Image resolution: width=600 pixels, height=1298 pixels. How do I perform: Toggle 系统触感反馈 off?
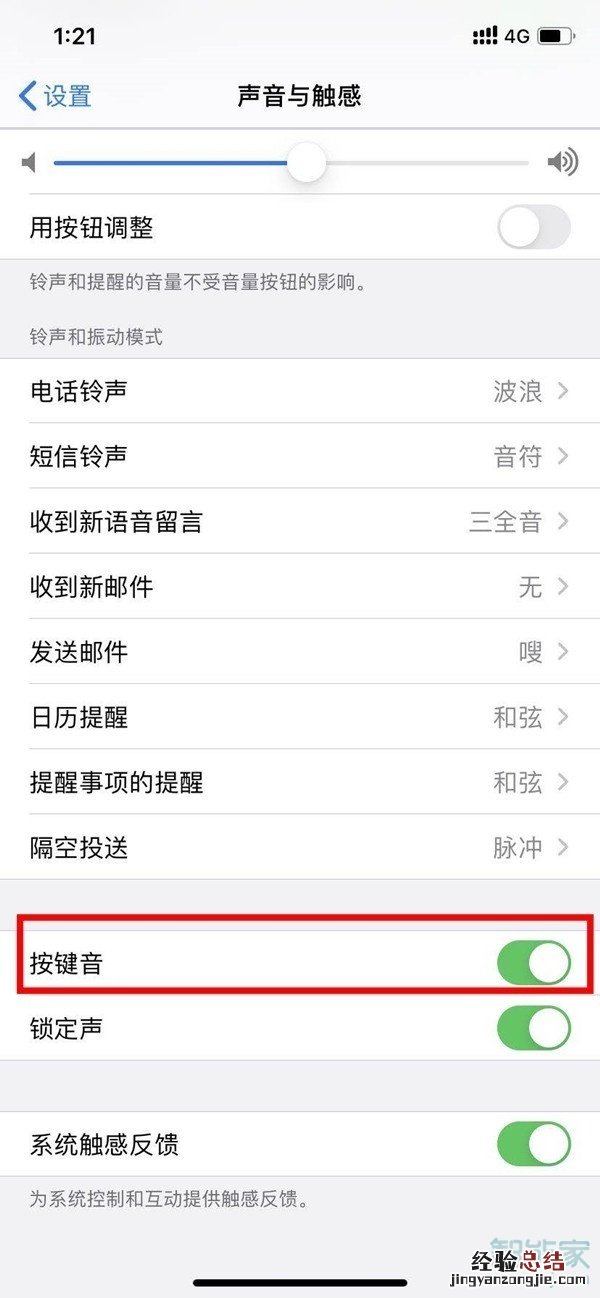tap(533, 1144)
